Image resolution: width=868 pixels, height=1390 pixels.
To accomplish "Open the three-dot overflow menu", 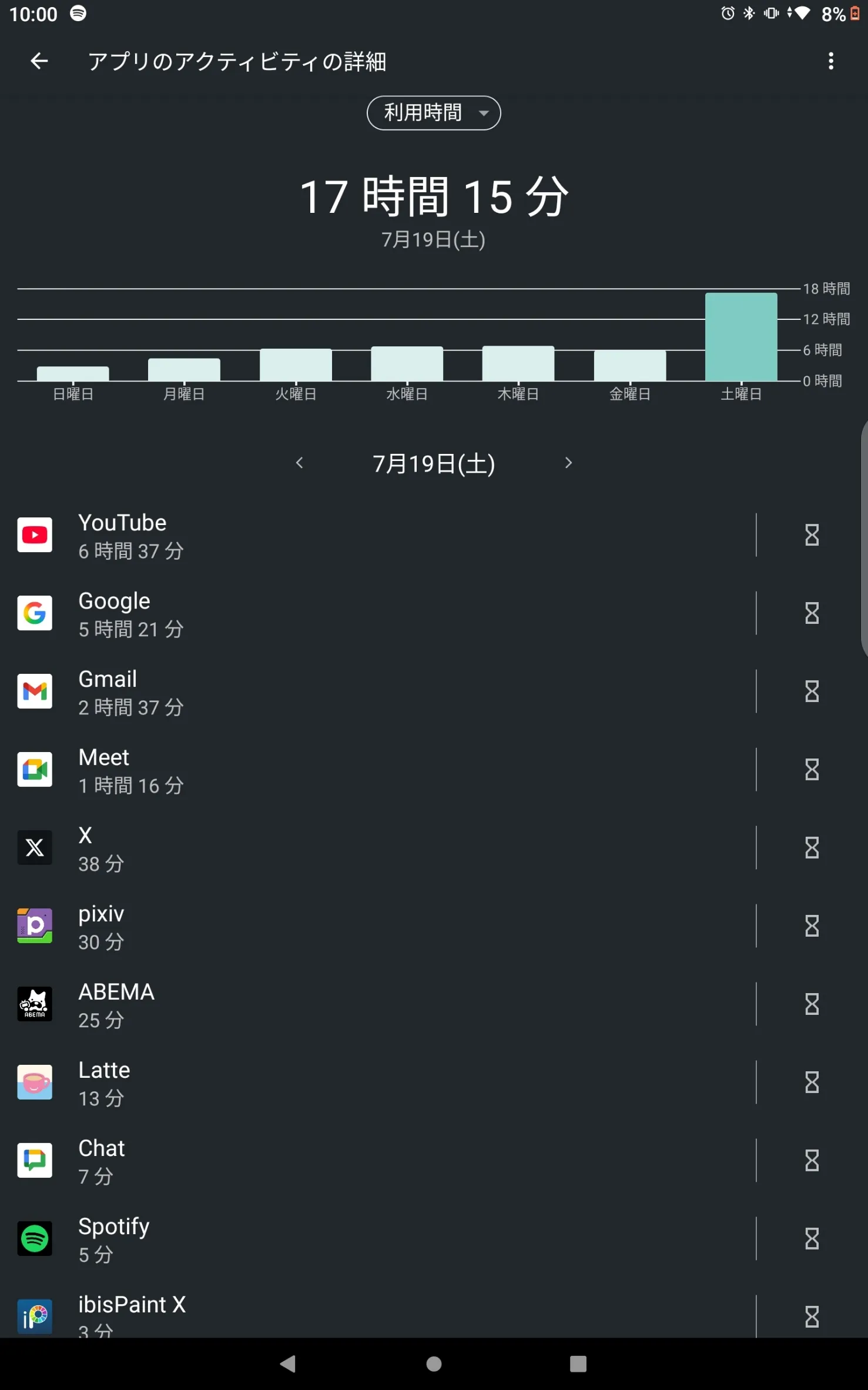I will point(830,61).
